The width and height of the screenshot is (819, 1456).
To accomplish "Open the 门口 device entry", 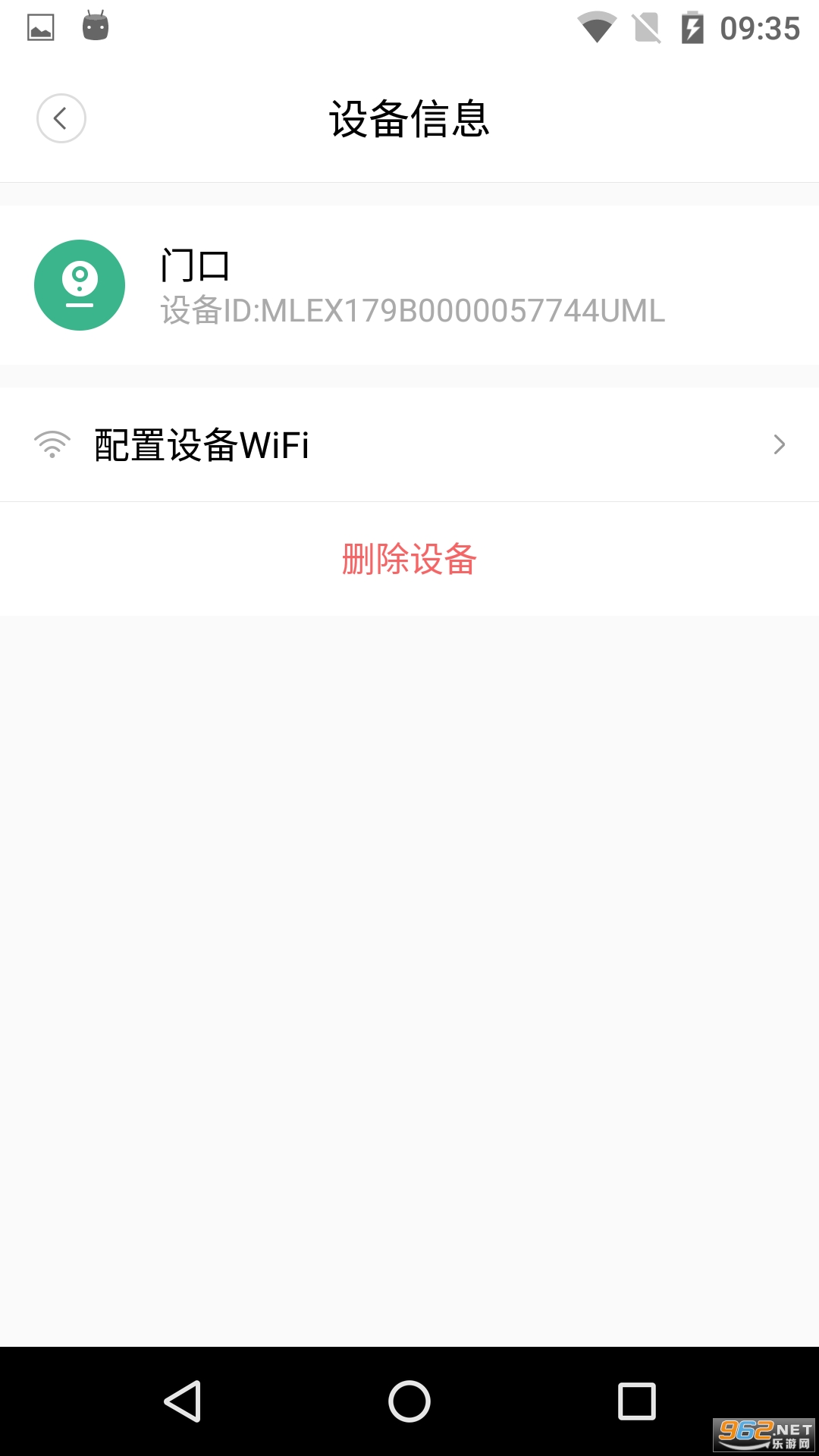I will [409, 285].
